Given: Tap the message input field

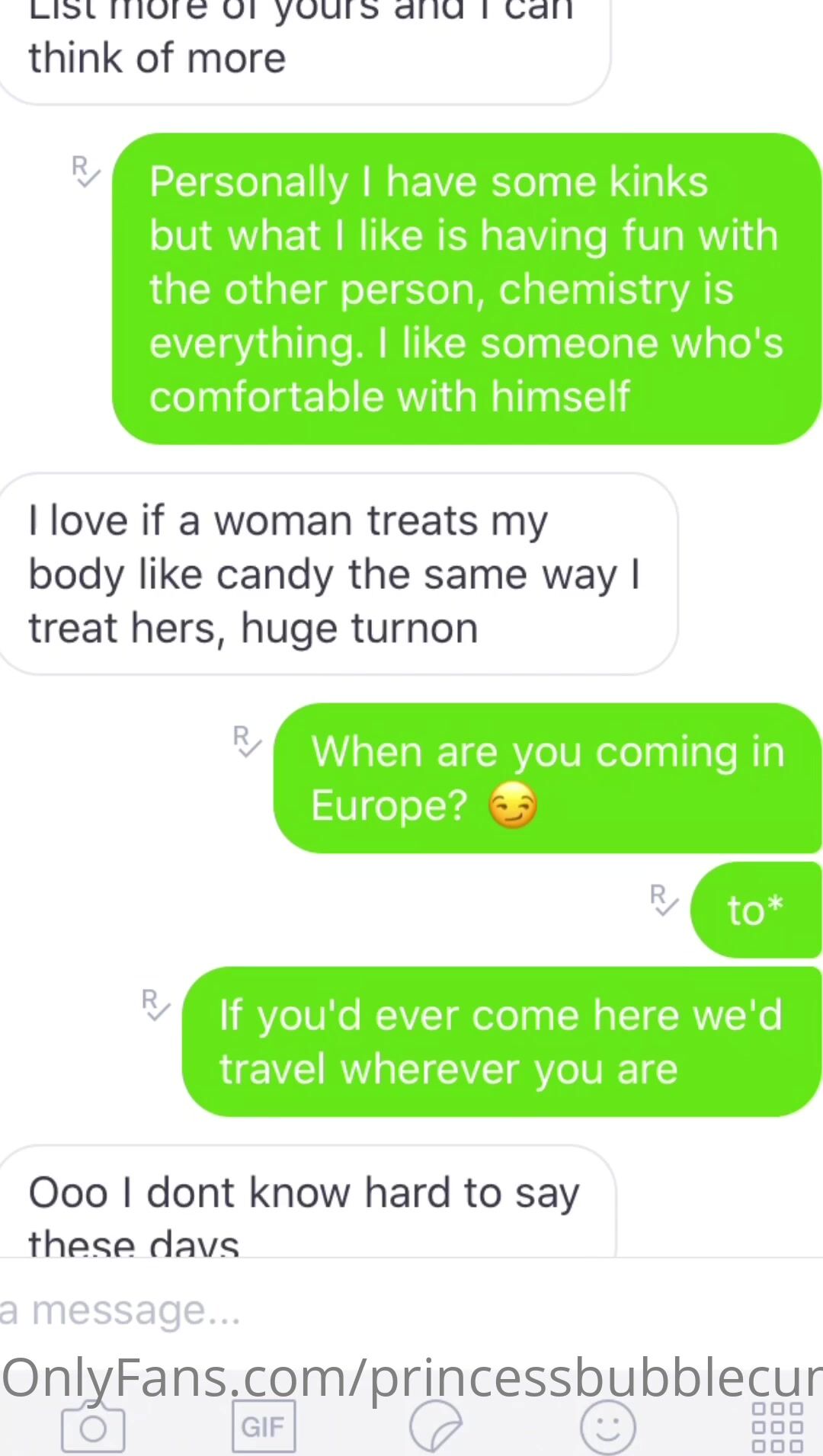Looking at the screenshot, I should pyautogui.click(x=411, y=1310).
